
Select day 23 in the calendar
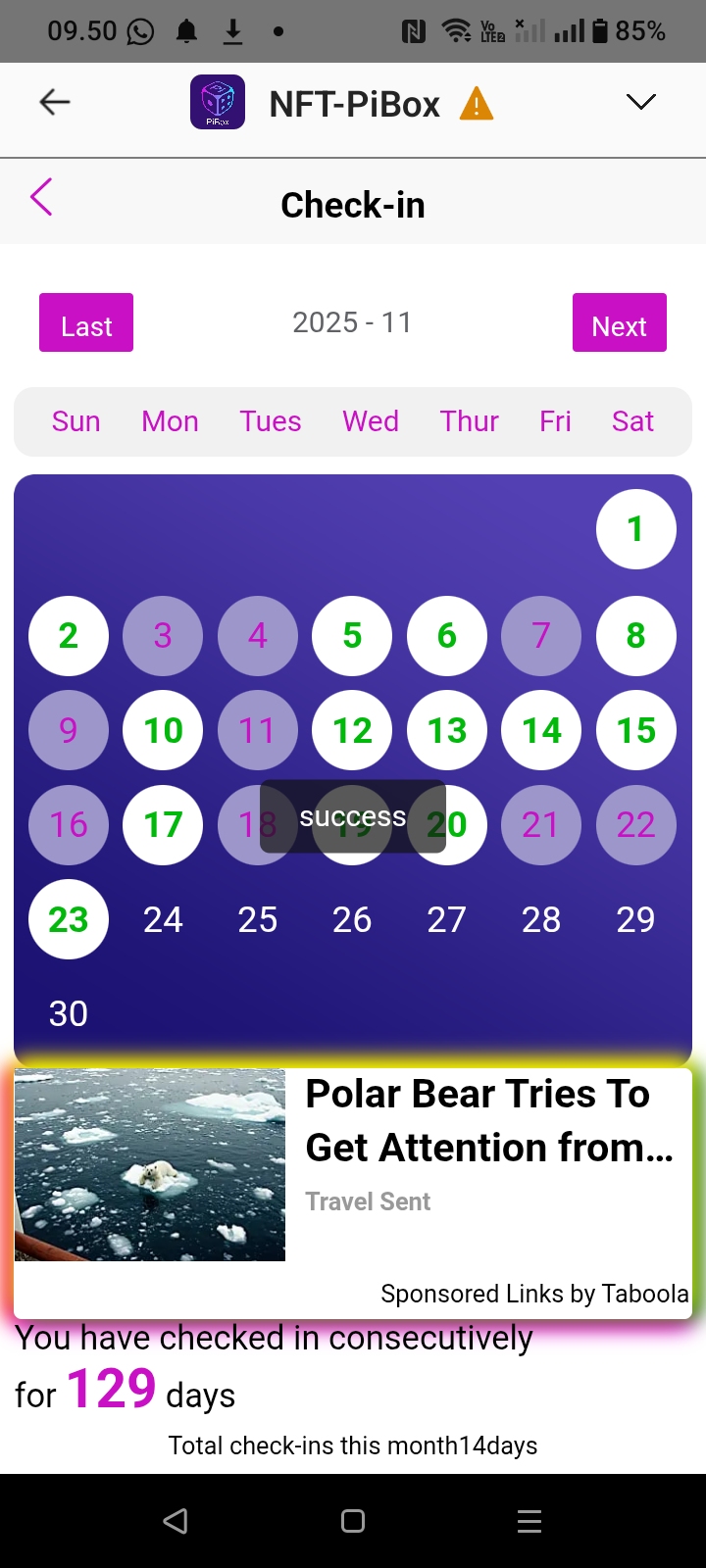pyautogui.click(x=69, y=919)
